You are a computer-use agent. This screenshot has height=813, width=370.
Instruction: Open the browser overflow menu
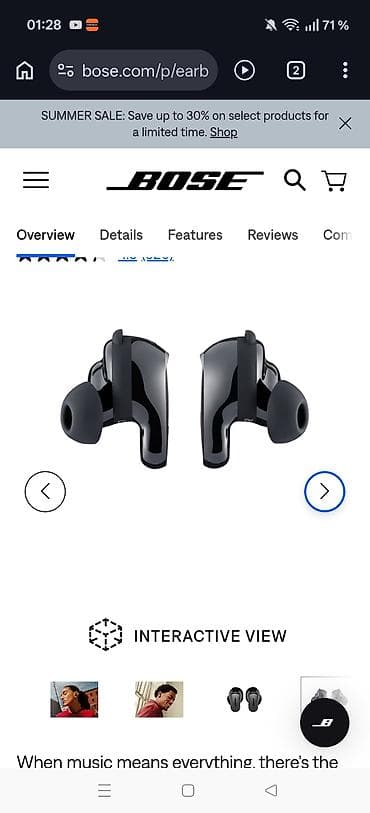click(345, 70)
